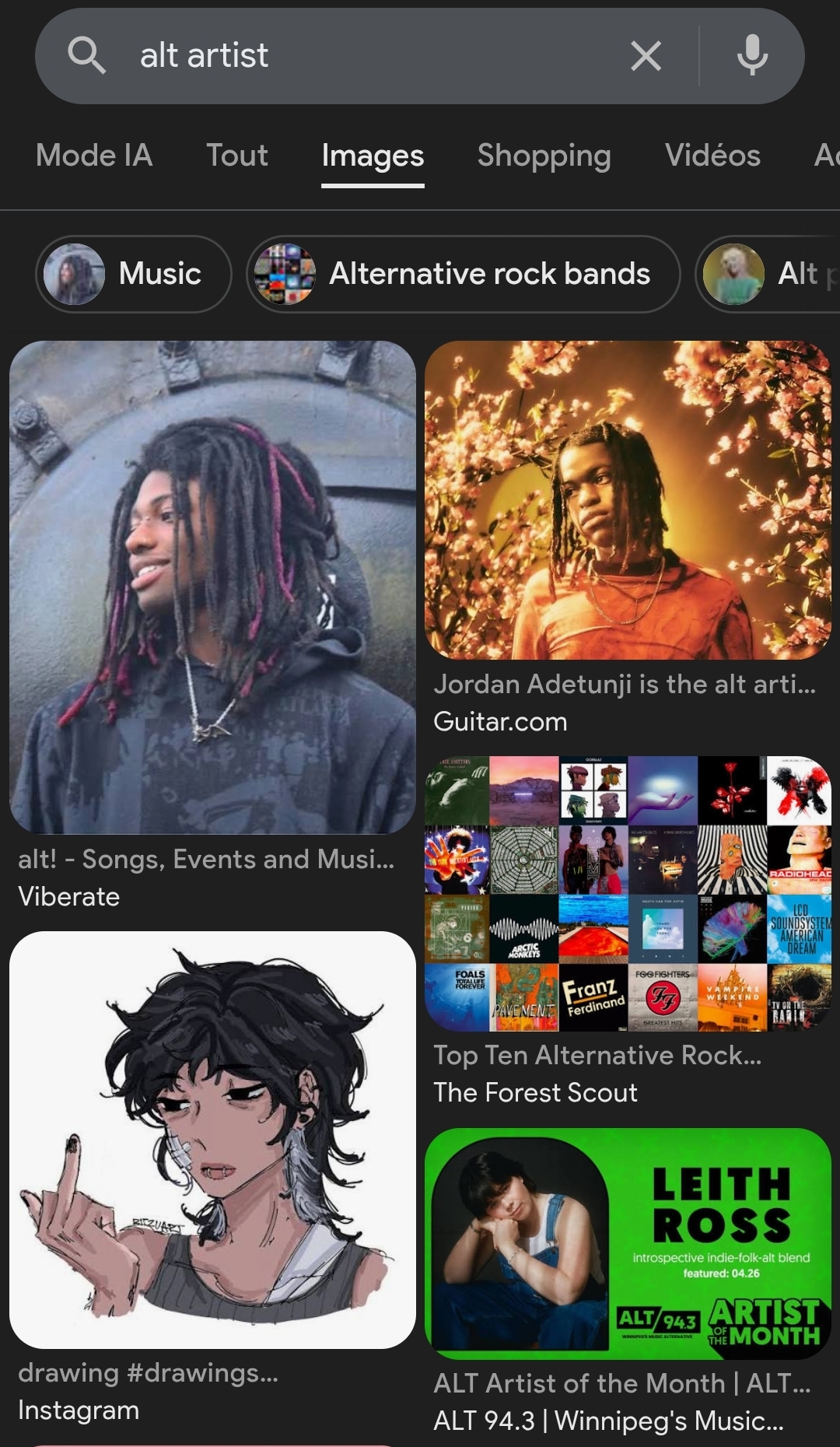
Task: Select the Images tab
Action: (373, 156)
